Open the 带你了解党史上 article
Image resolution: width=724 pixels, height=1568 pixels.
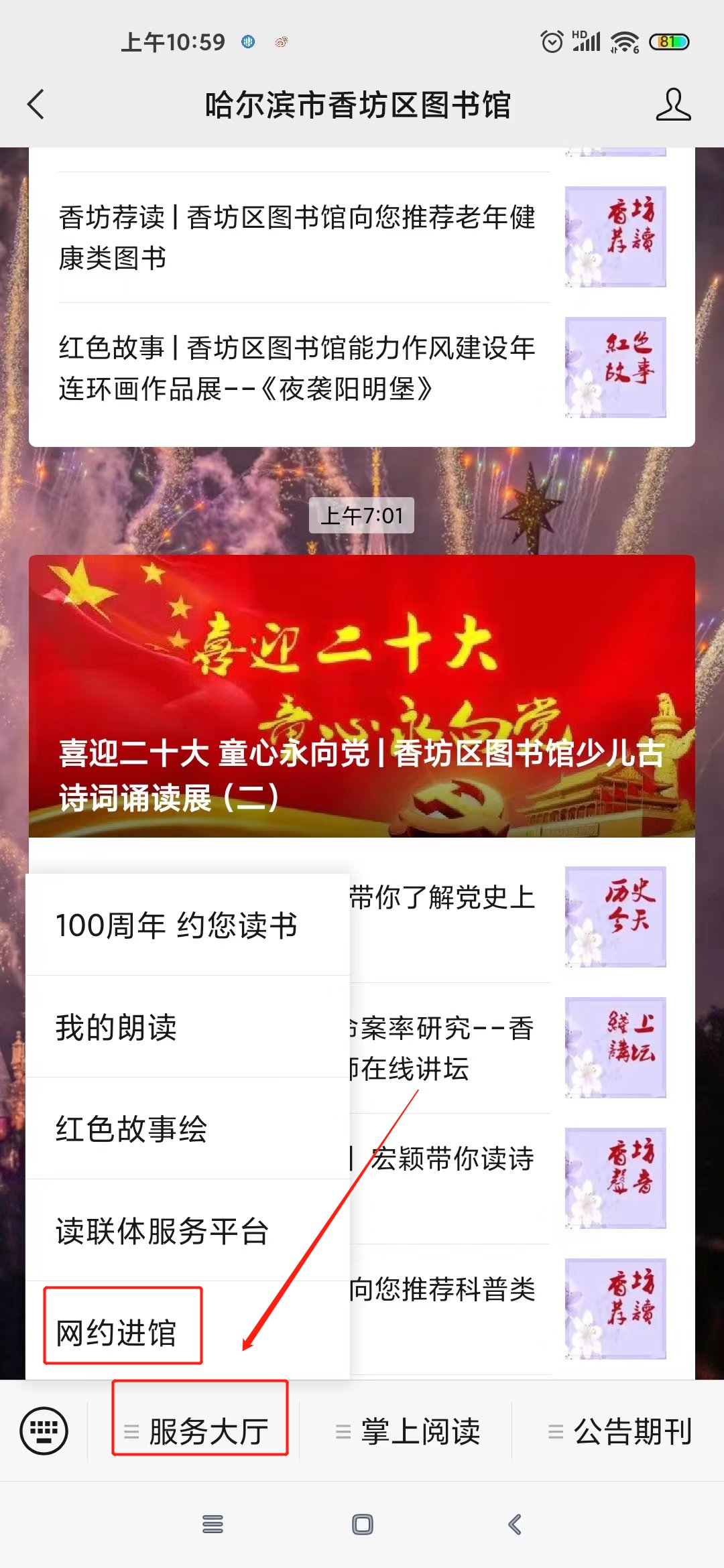[442, 898]
